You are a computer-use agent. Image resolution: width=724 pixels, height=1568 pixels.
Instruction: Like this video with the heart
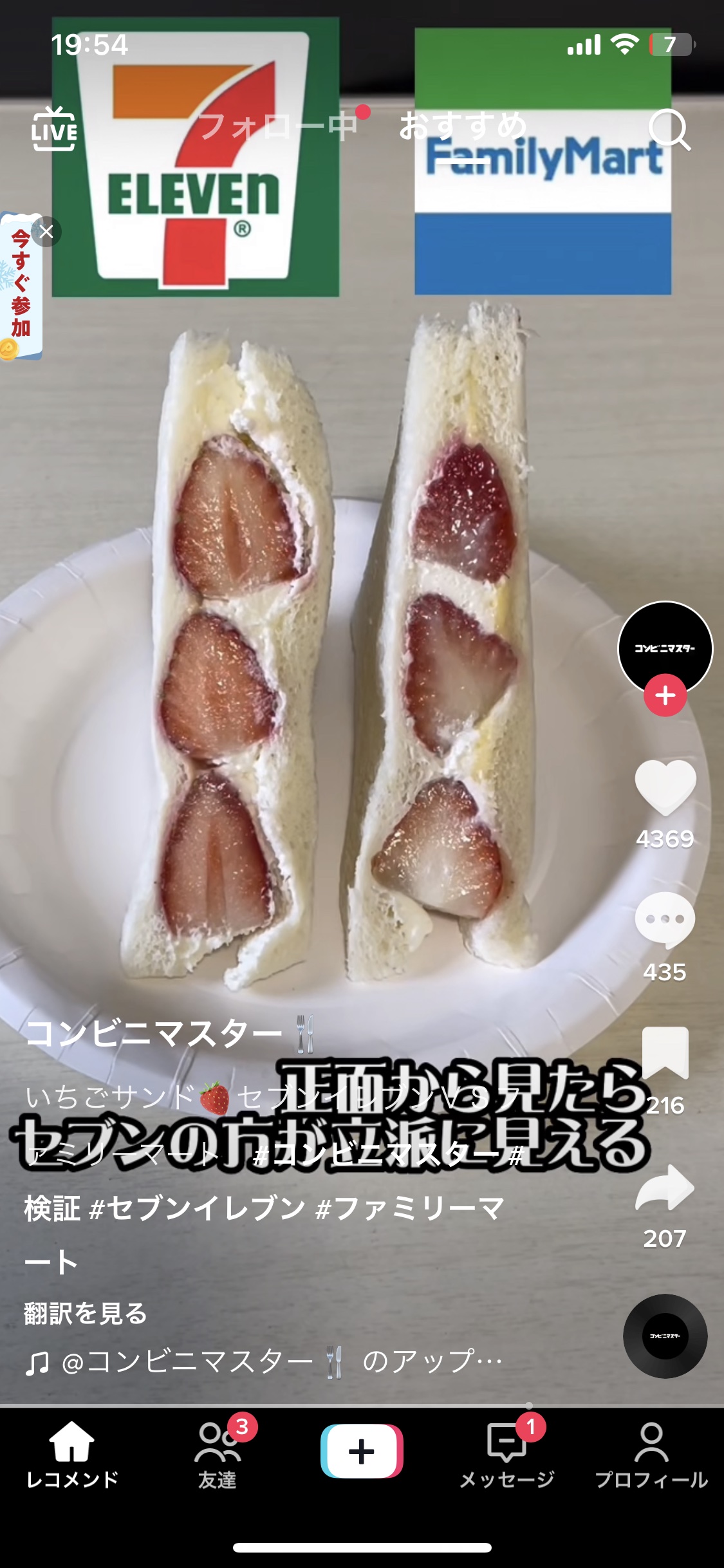[665, 787]
